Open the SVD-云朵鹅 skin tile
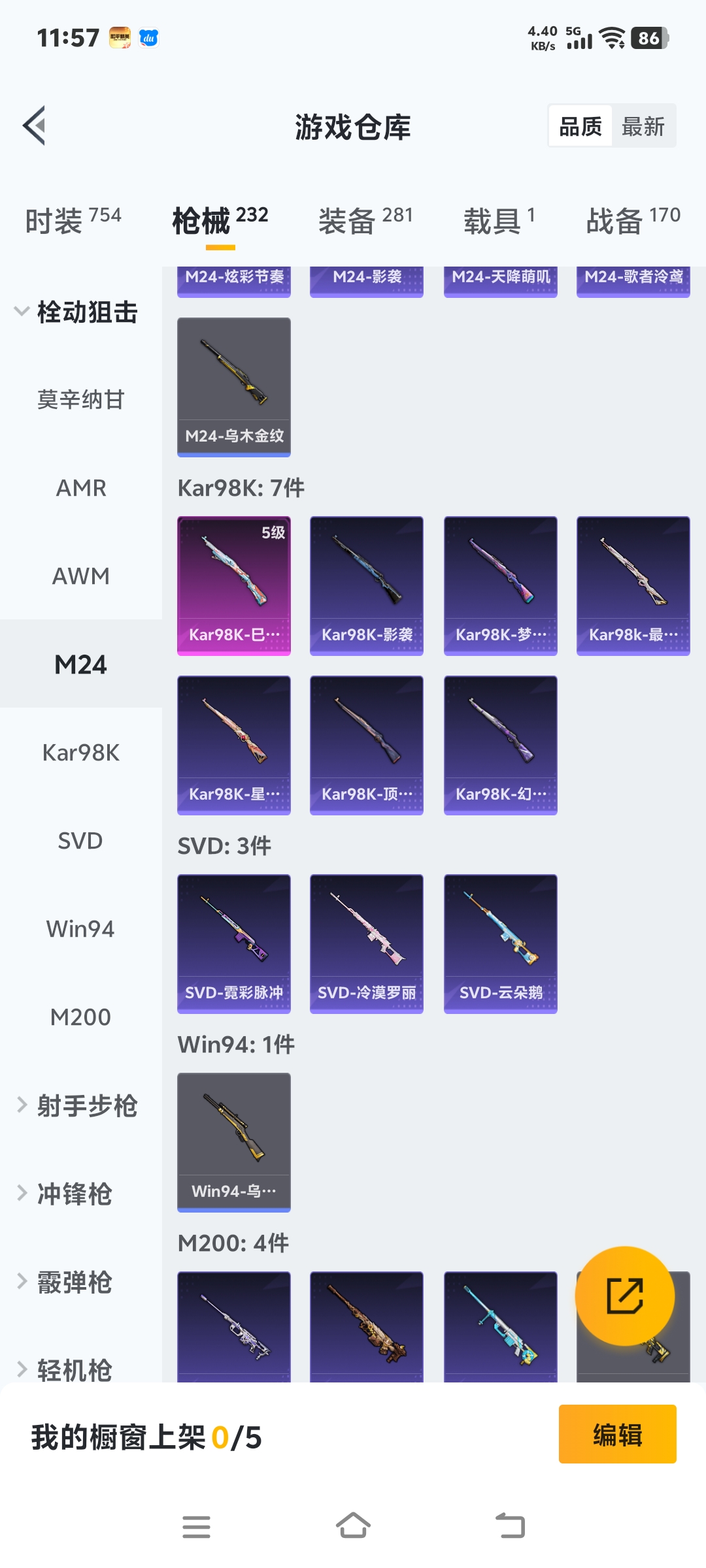The image size is (706, 1568). (500, 943)
